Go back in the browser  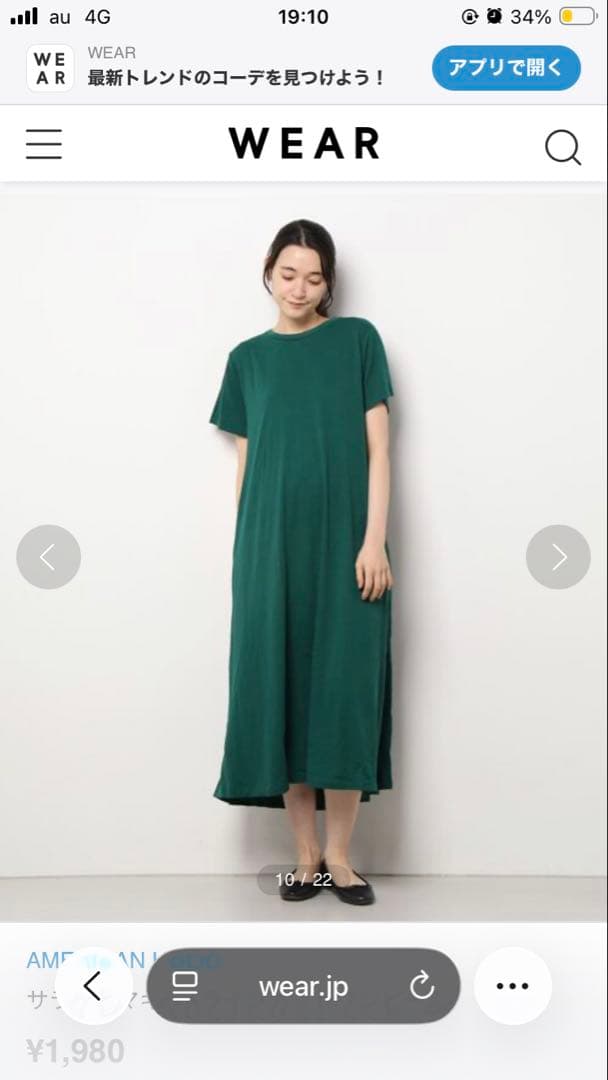[93, 986]
